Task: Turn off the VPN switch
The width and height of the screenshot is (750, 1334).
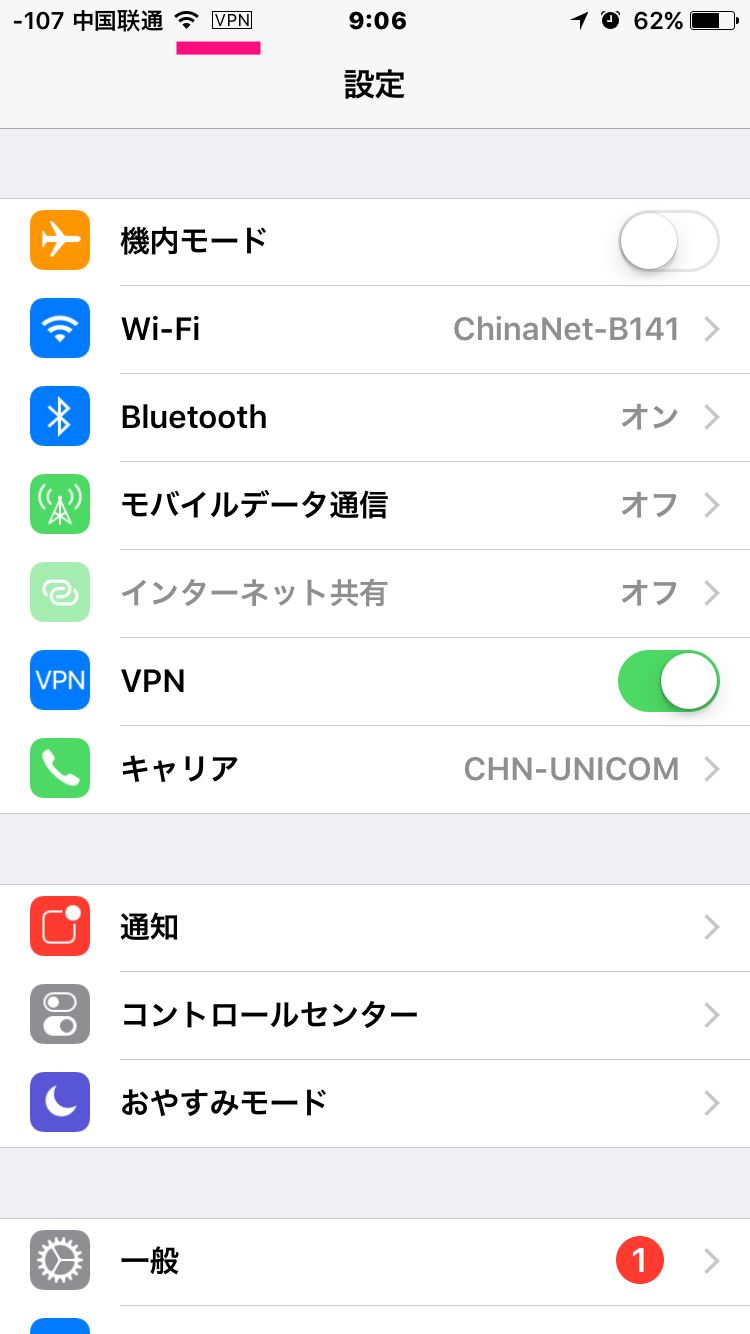Action: tap(669, 681)
